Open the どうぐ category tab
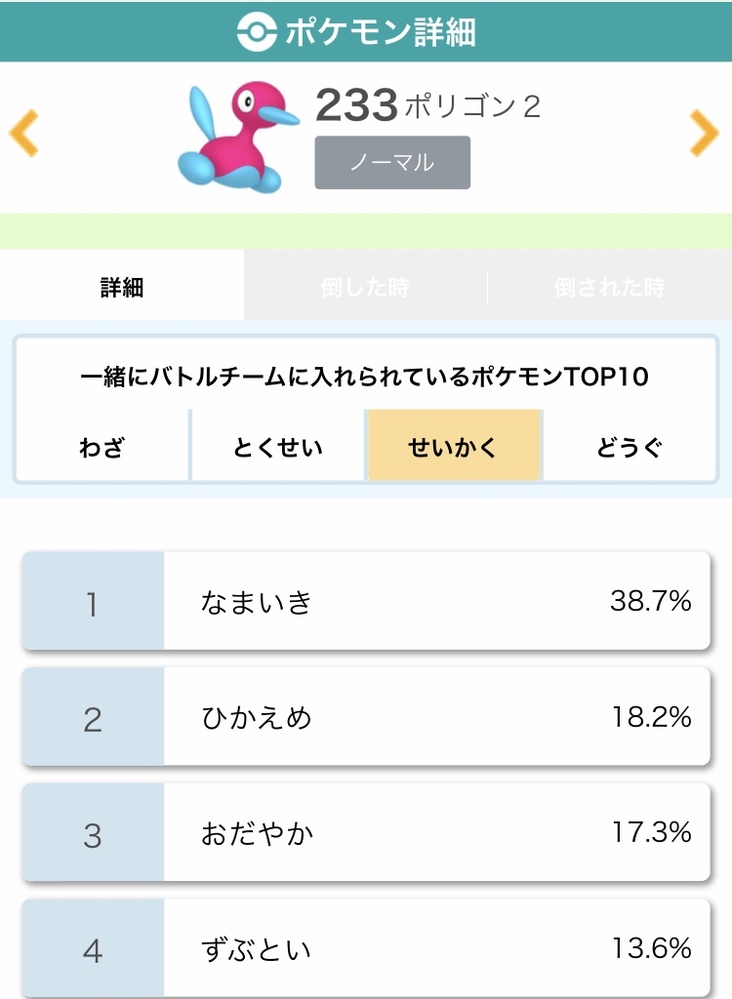Image resolution: width=732 pixels, height=999 pixels. pos(631,447)
